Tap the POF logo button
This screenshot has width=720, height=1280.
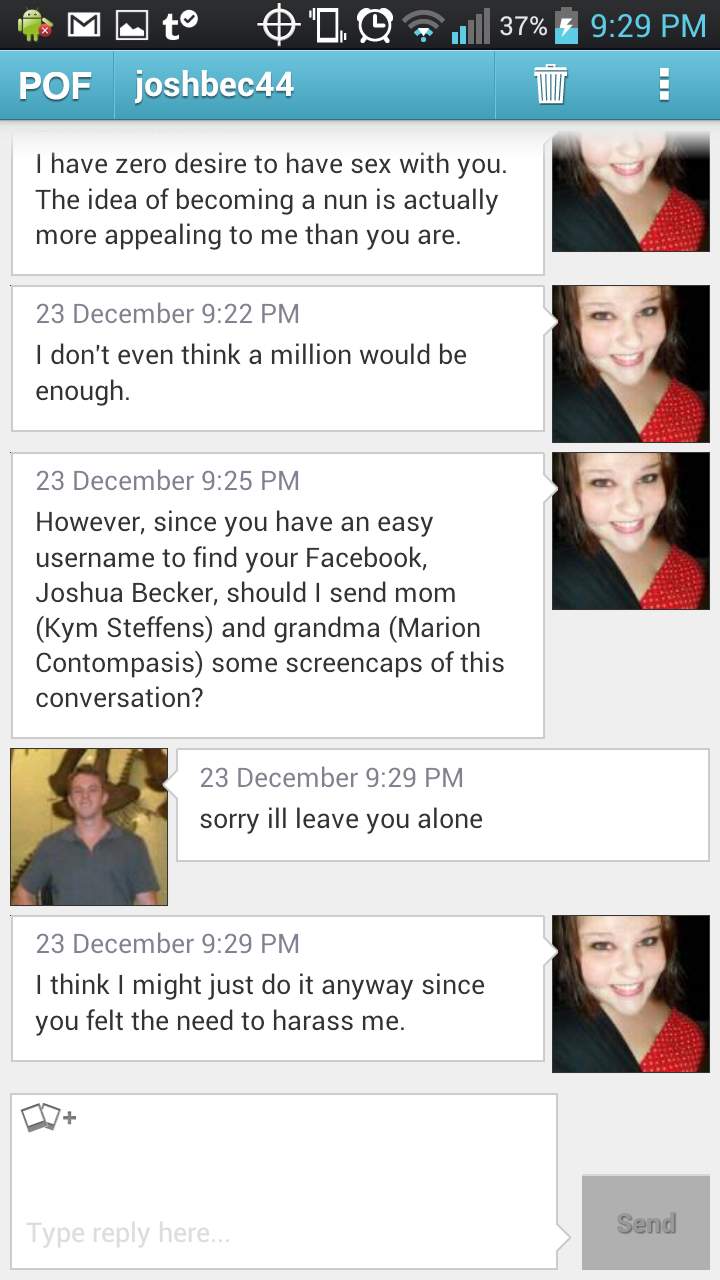[56, 86]
